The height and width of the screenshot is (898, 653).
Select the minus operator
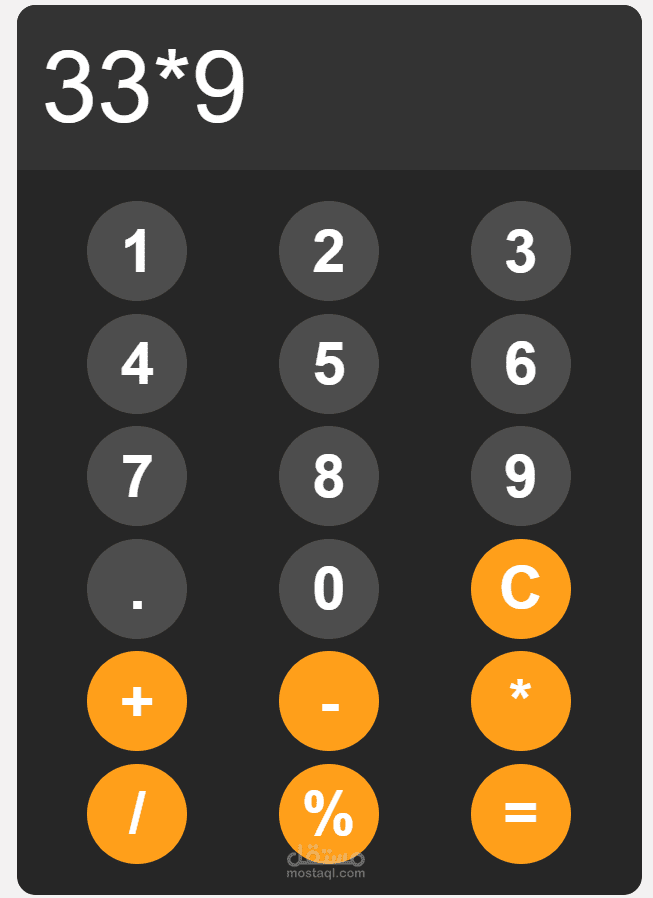coord(329,701)
